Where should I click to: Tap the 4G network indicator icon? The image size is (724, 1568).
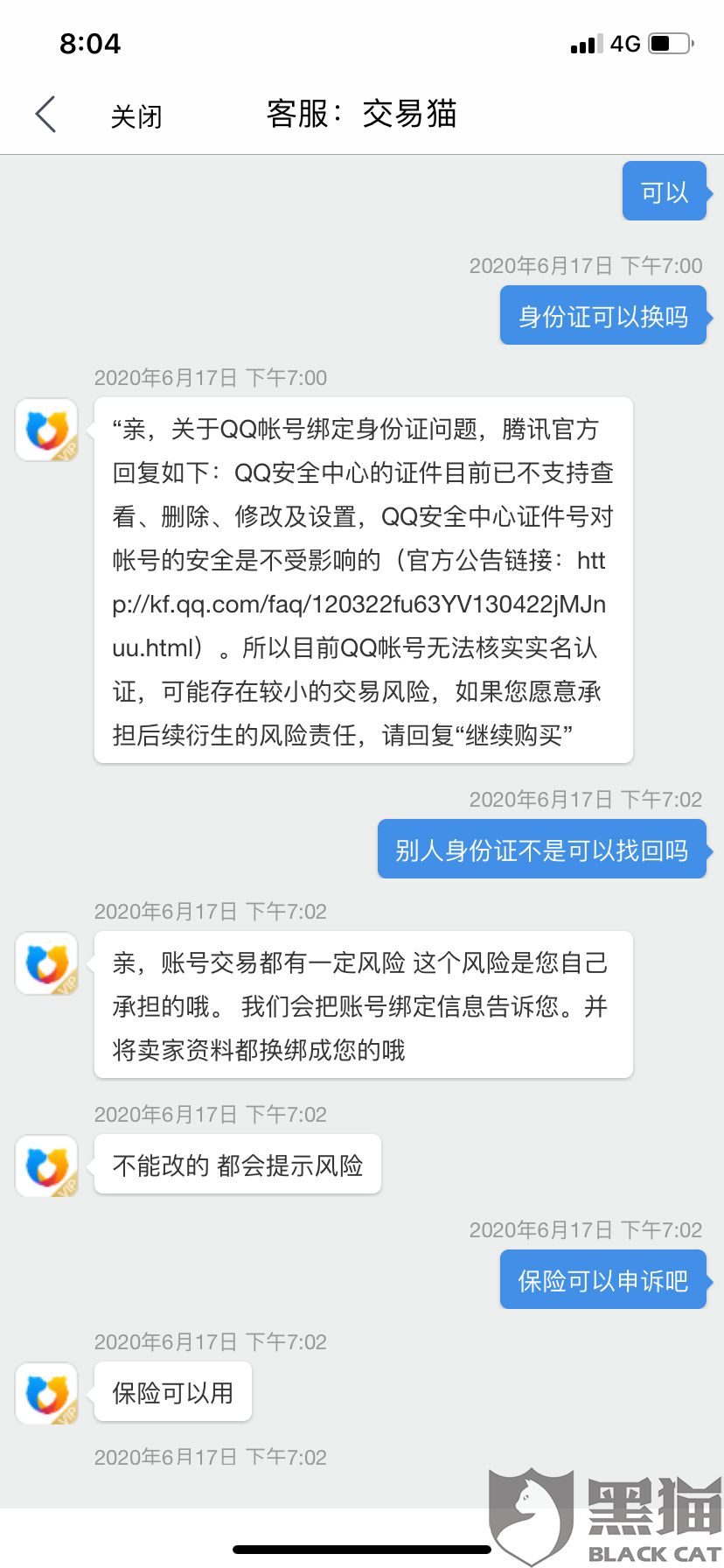(626, 43)
